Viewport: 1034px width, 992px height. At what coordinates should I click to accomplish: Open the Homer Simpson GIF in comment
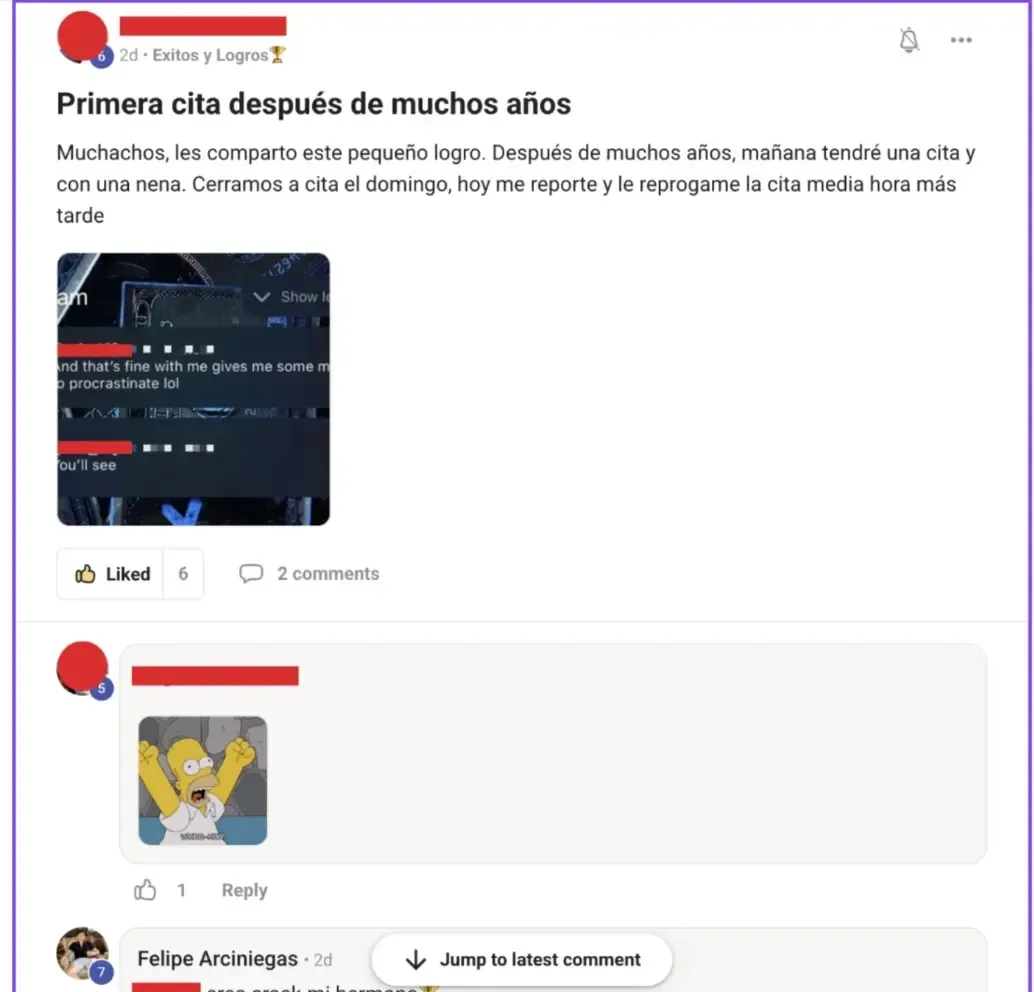pyautogui.click(x=202, y=780)
